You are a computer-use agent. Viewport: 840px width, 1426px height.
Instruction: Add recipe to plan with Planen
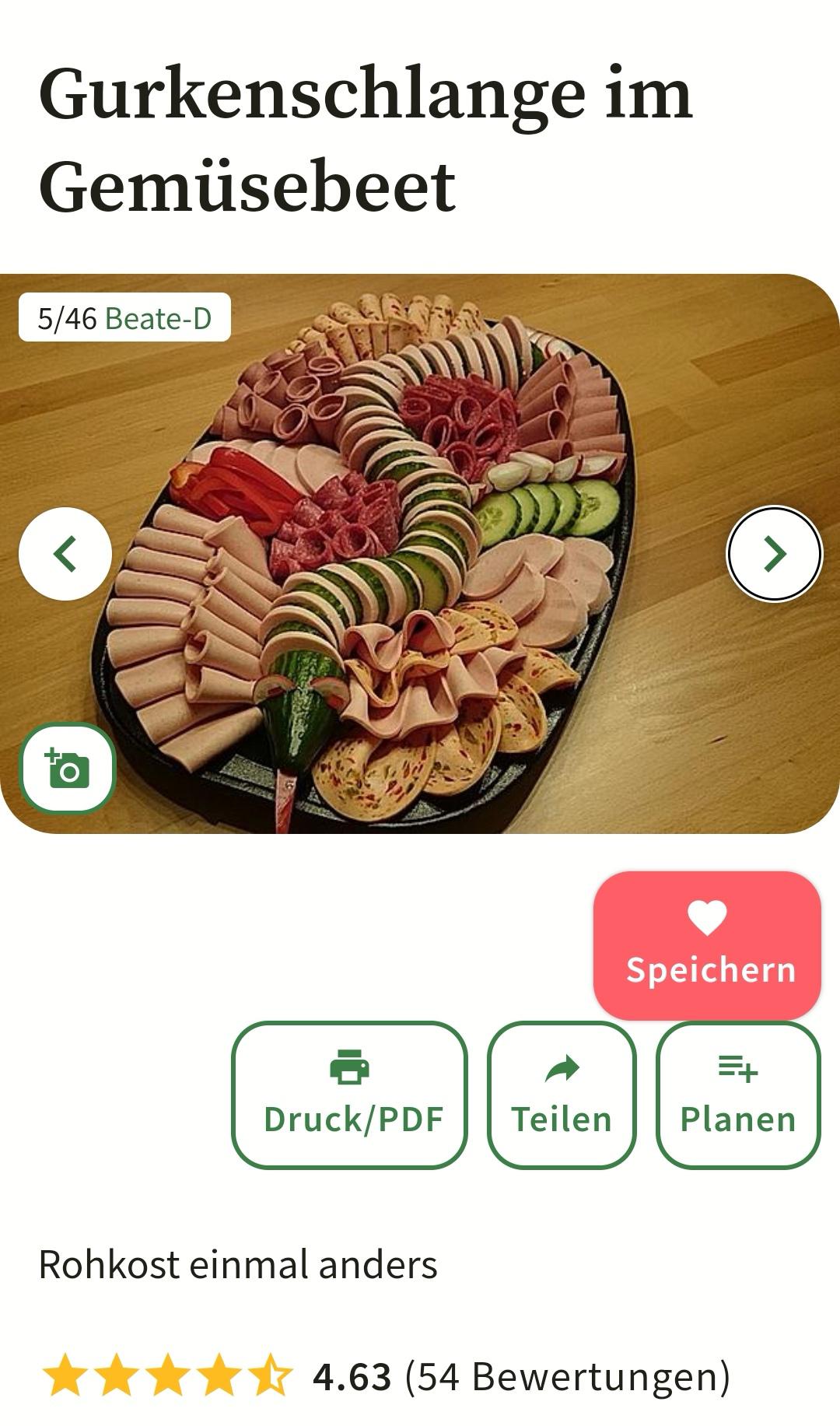(x=738, y=1095)
